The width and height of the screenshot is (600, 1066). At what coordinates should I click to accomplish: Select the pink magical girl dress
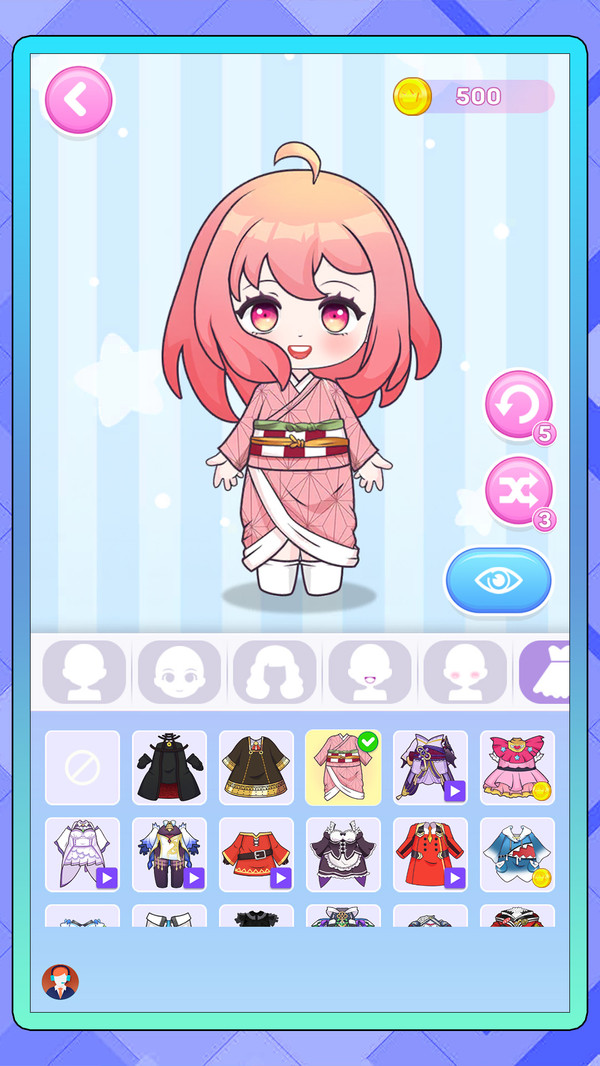pyautogui.click(x=517, y=768)
